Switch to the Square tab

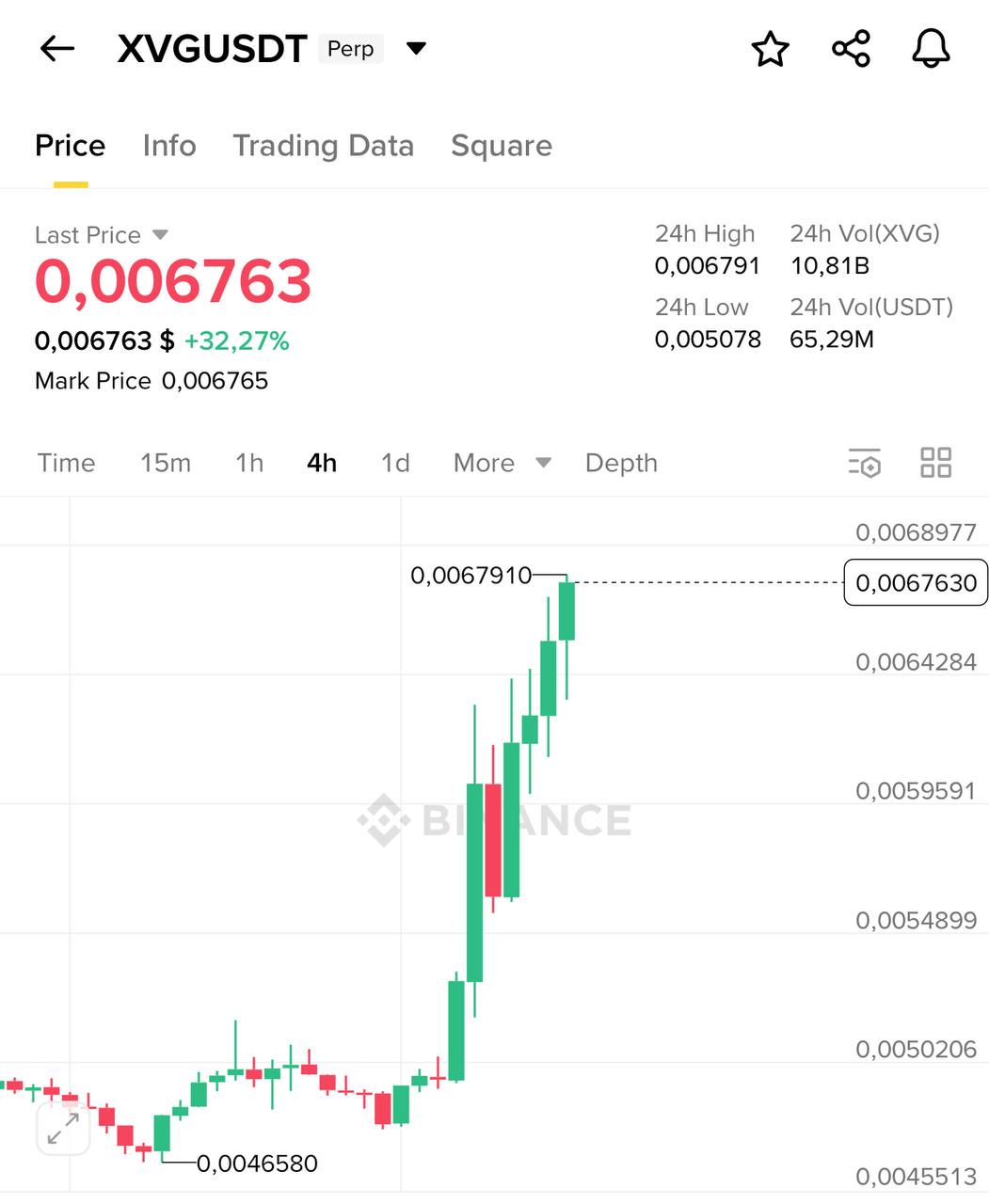coord(501,146)
